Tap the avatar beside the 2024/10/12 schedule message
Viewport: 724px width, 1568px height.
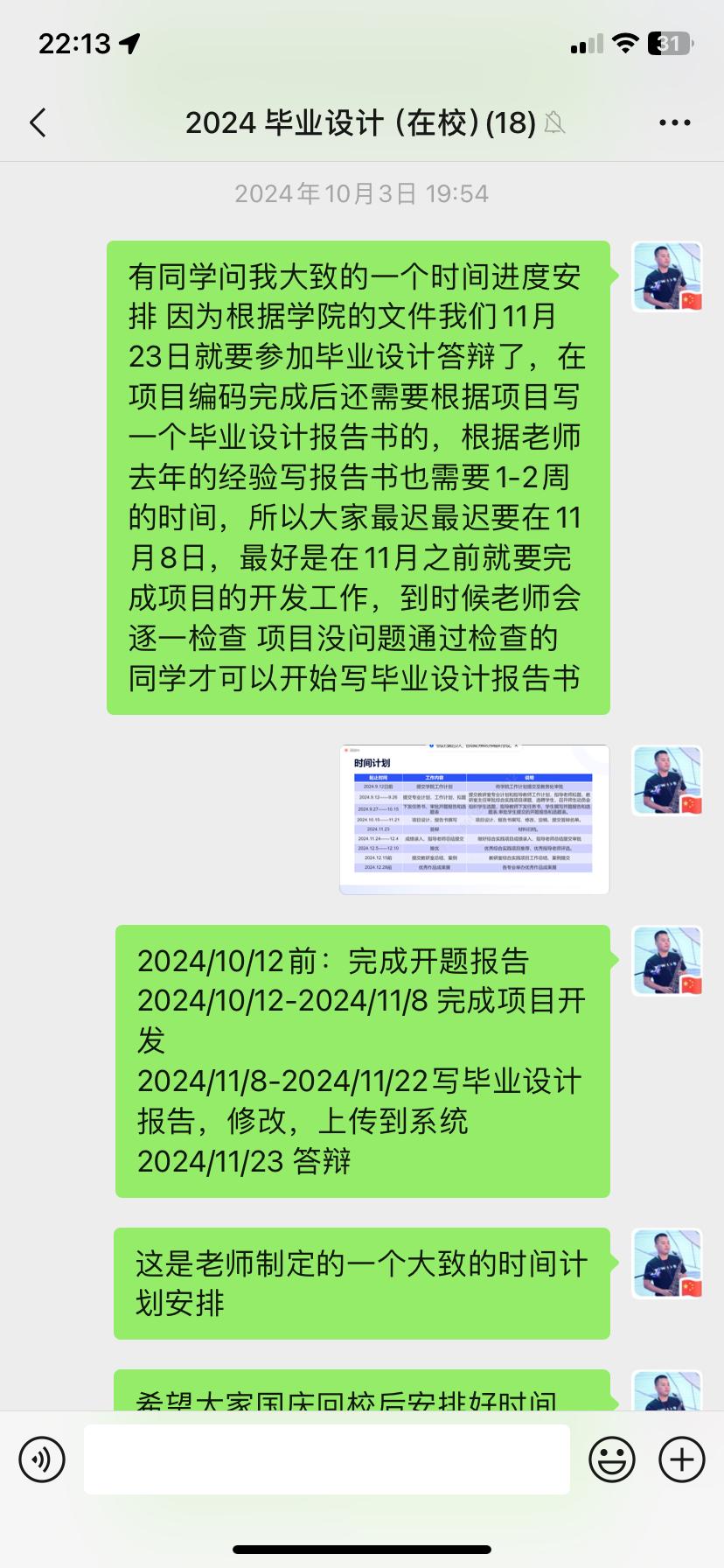[667, 961]
